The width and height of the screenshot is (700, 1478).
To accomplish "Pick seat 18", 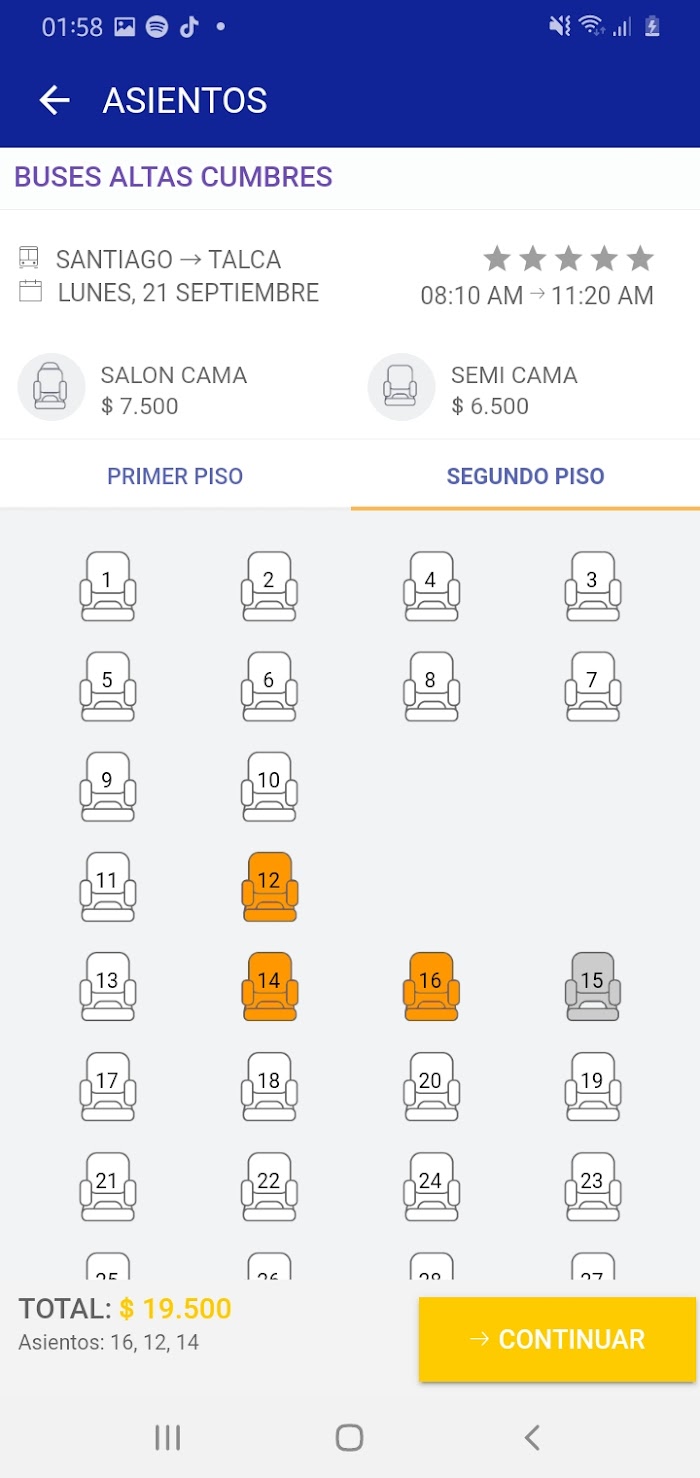I will [x=269, y=1086].
